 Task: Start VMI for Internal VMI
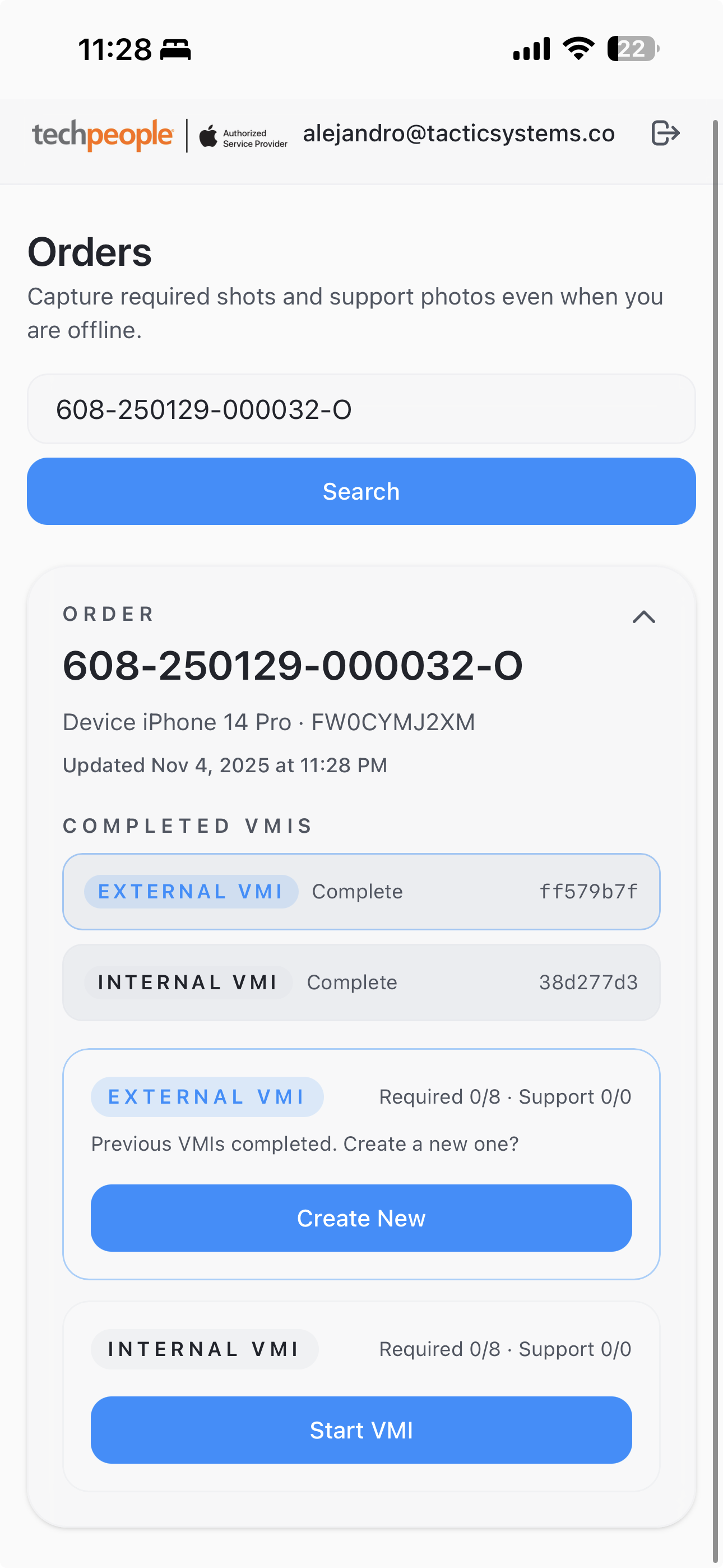(x=361, y=1430)
